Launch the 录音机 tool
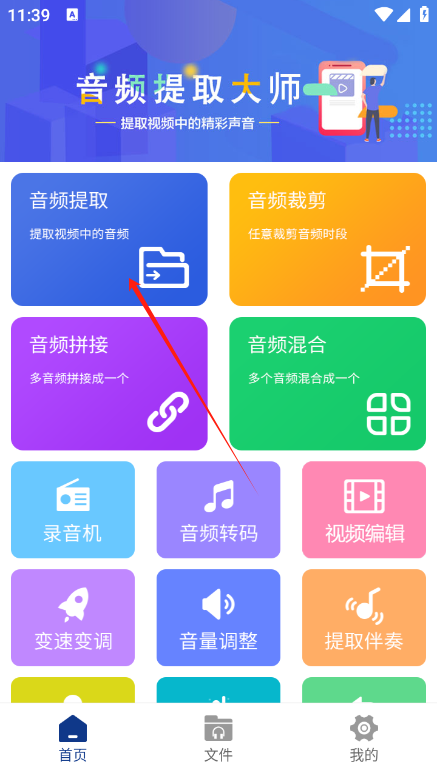 coord(73,510)
